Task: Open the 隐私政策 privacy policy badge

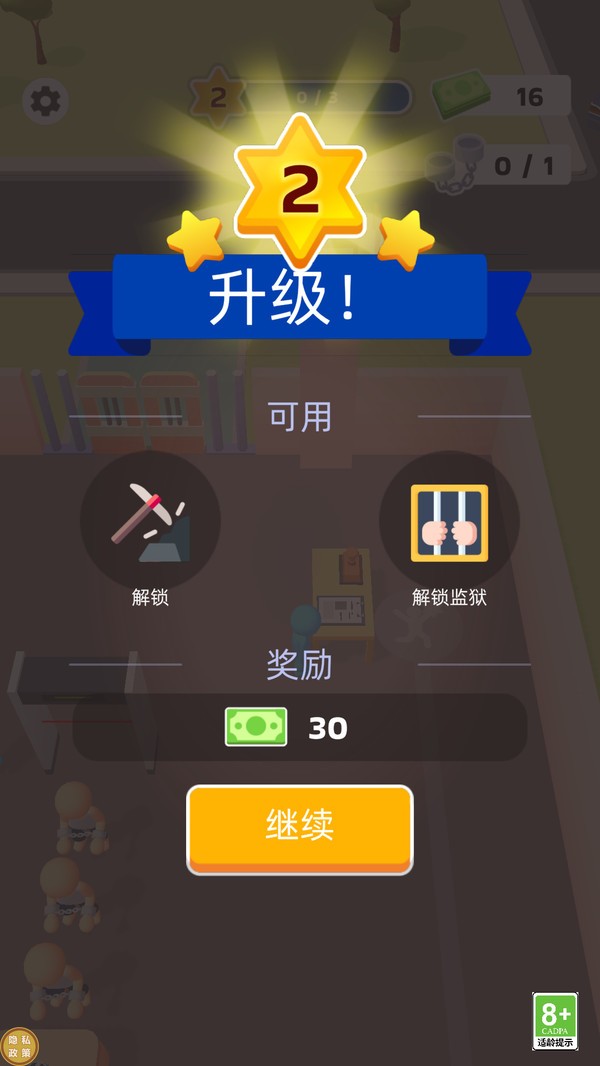Action: 19,1046
